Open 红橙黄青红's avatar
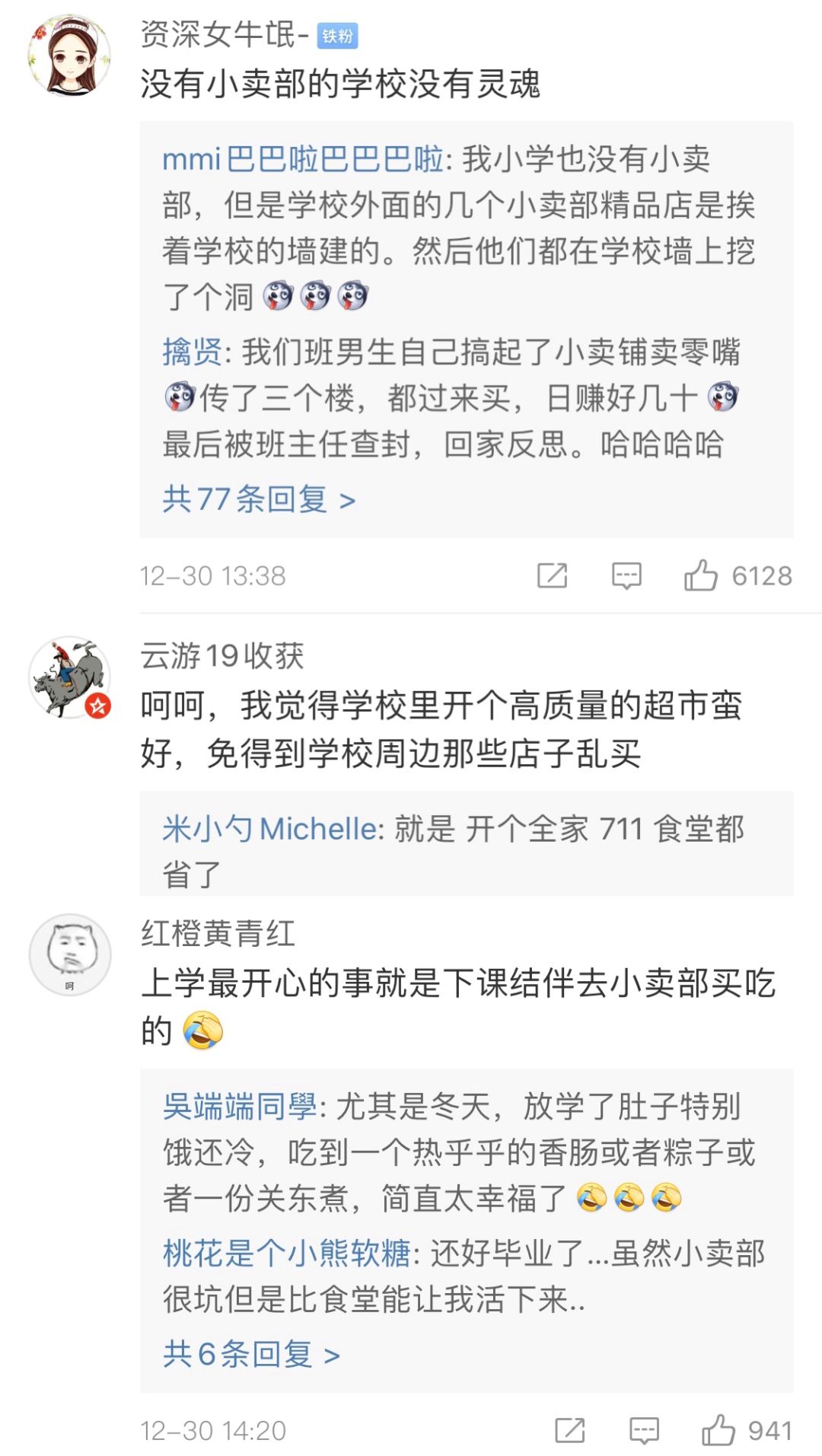This screenshot has height=1456, width=822. tap(69, 954)
